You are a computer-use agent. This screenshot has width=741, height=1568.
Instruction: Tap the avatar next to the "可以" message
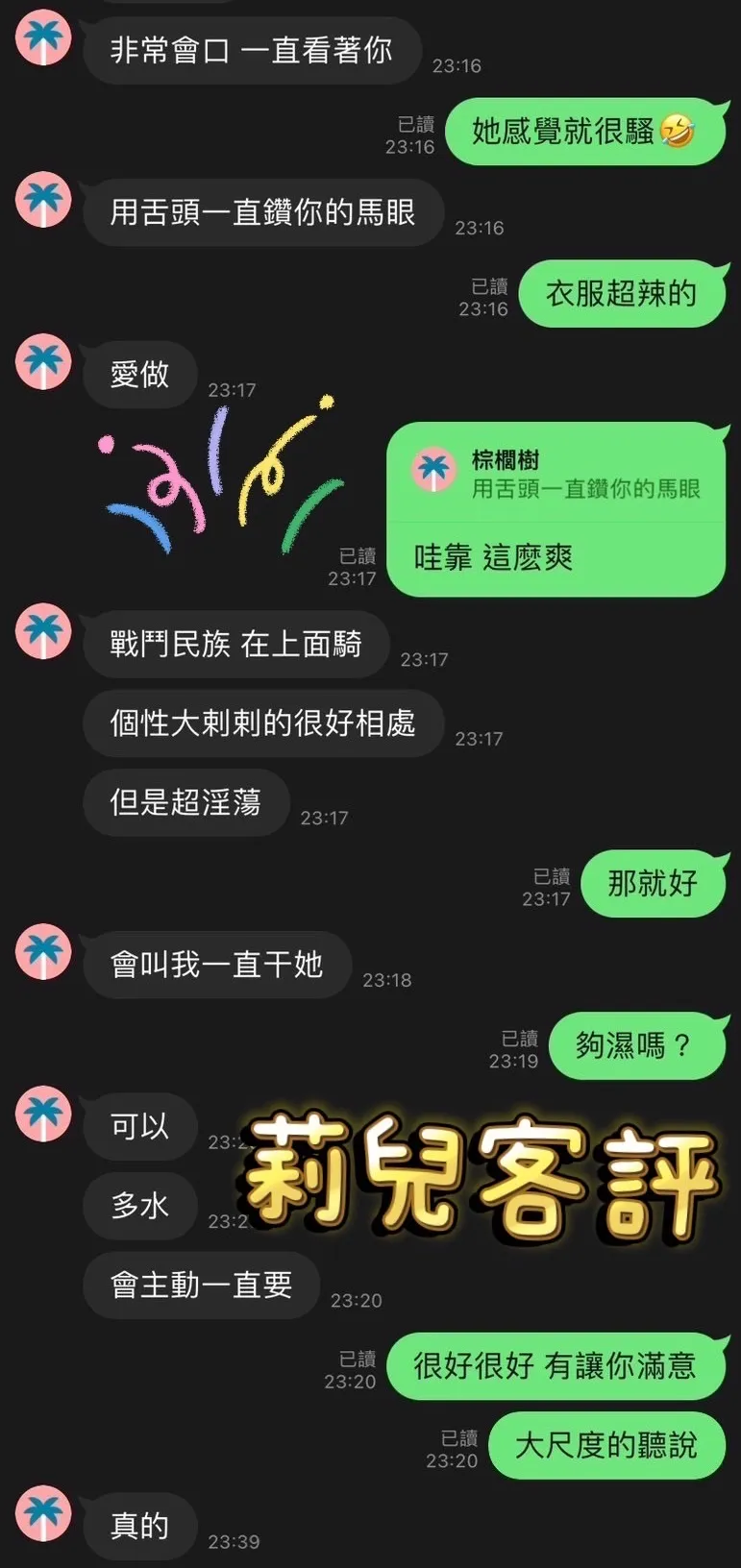coord(42,1115)
